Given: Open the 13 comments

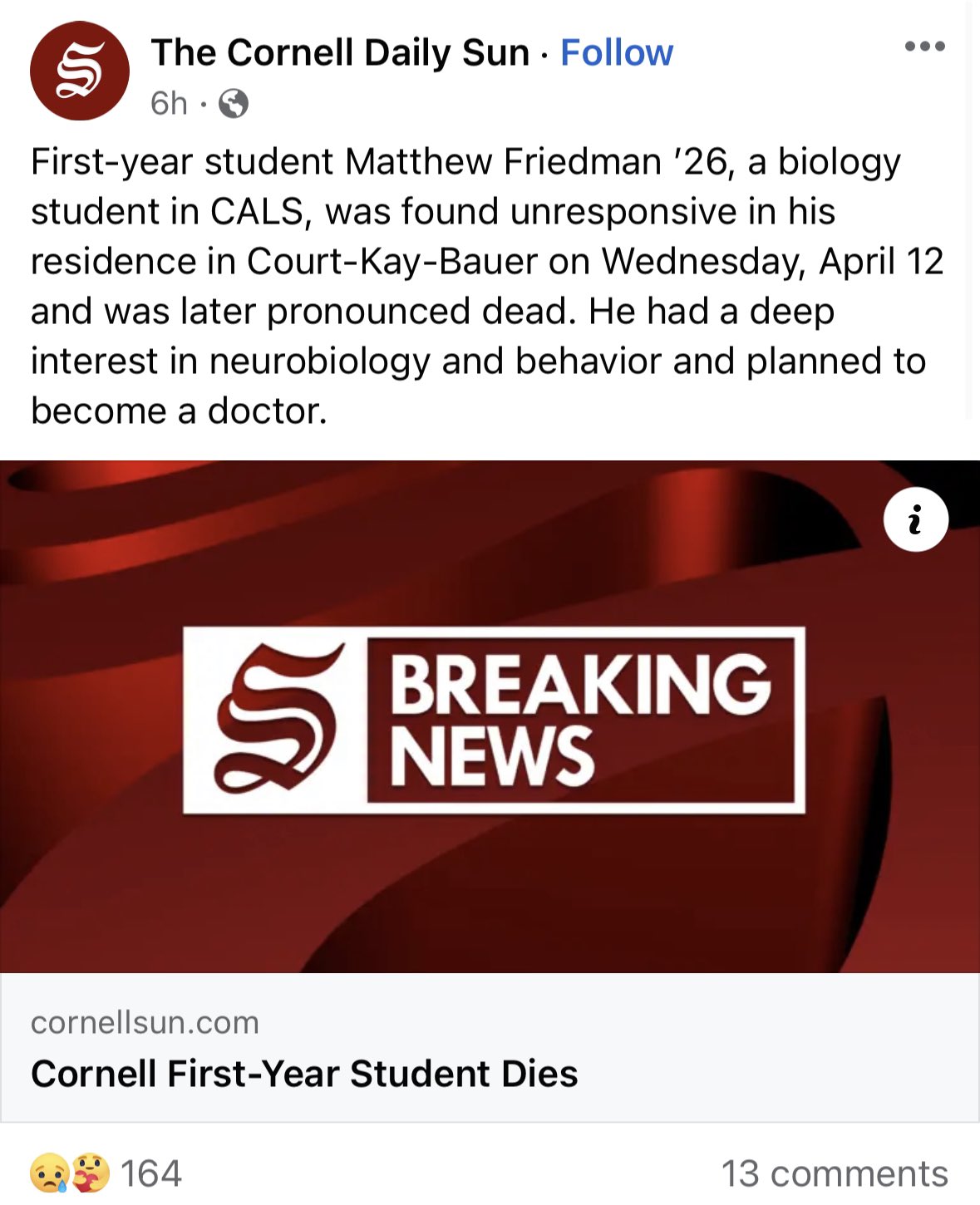Looking at the screenshot, I should [x=834, y=1173].
